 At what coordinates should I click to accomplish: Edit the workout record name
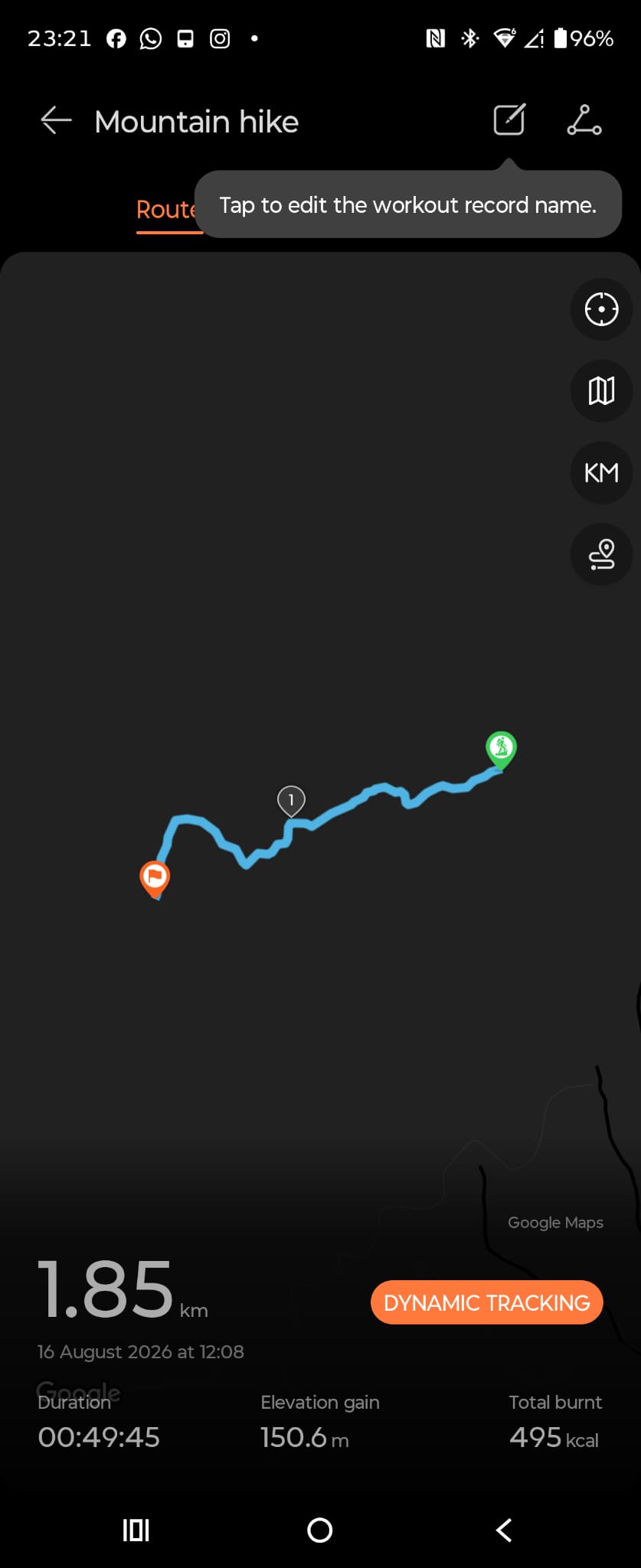coord(509,119)
